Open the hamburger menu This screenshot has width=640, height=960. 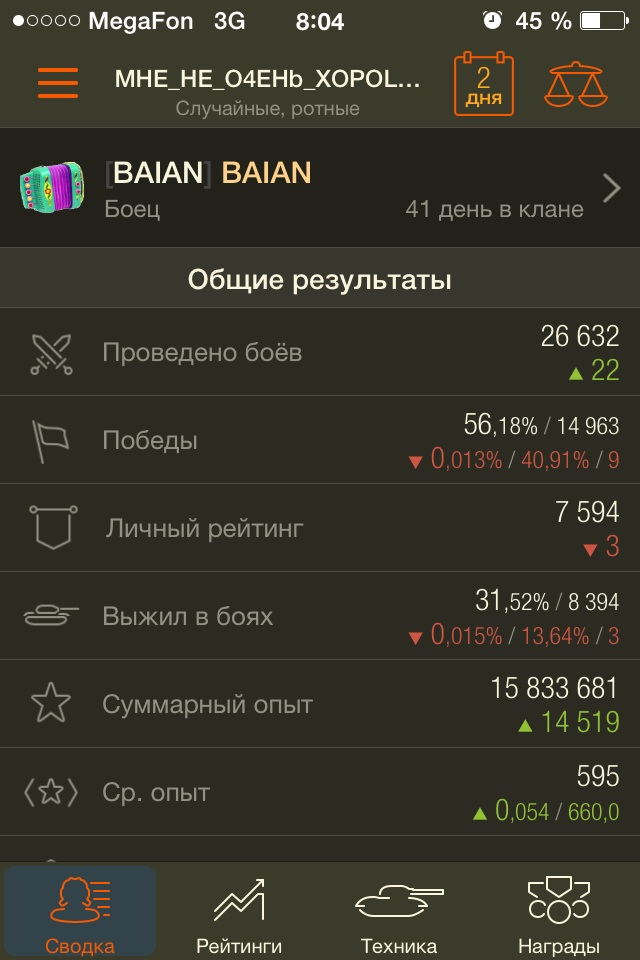pyautogui.click(x=58, y=82)
